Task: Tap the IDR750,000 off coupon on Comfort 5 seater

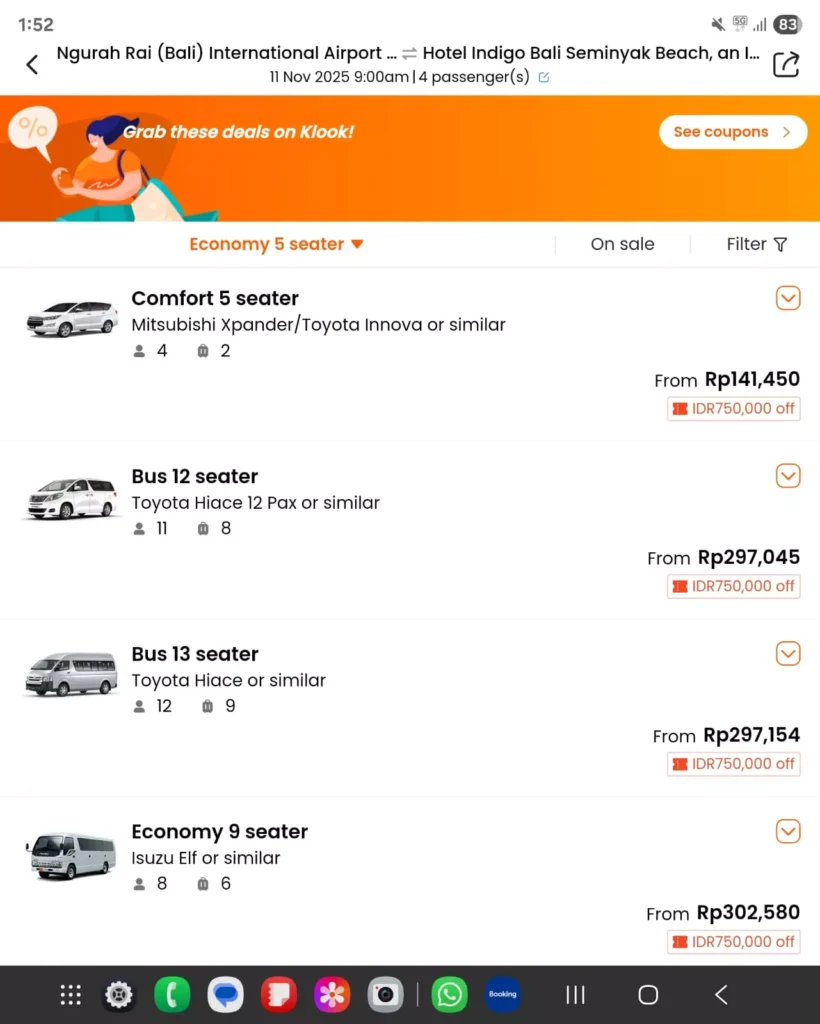Action: (x=733, y=408)
